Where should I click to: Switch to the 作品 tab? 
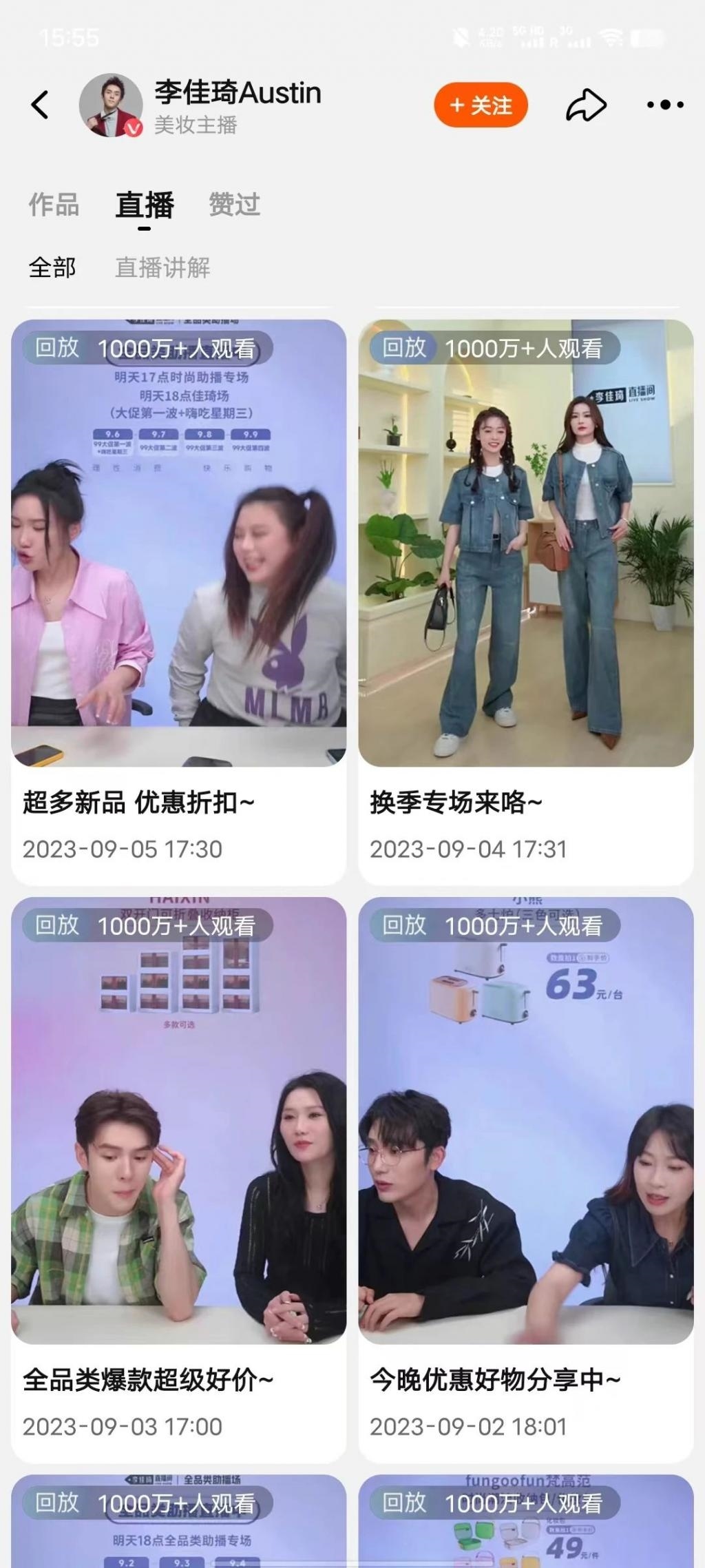click(x=54, y=204)
